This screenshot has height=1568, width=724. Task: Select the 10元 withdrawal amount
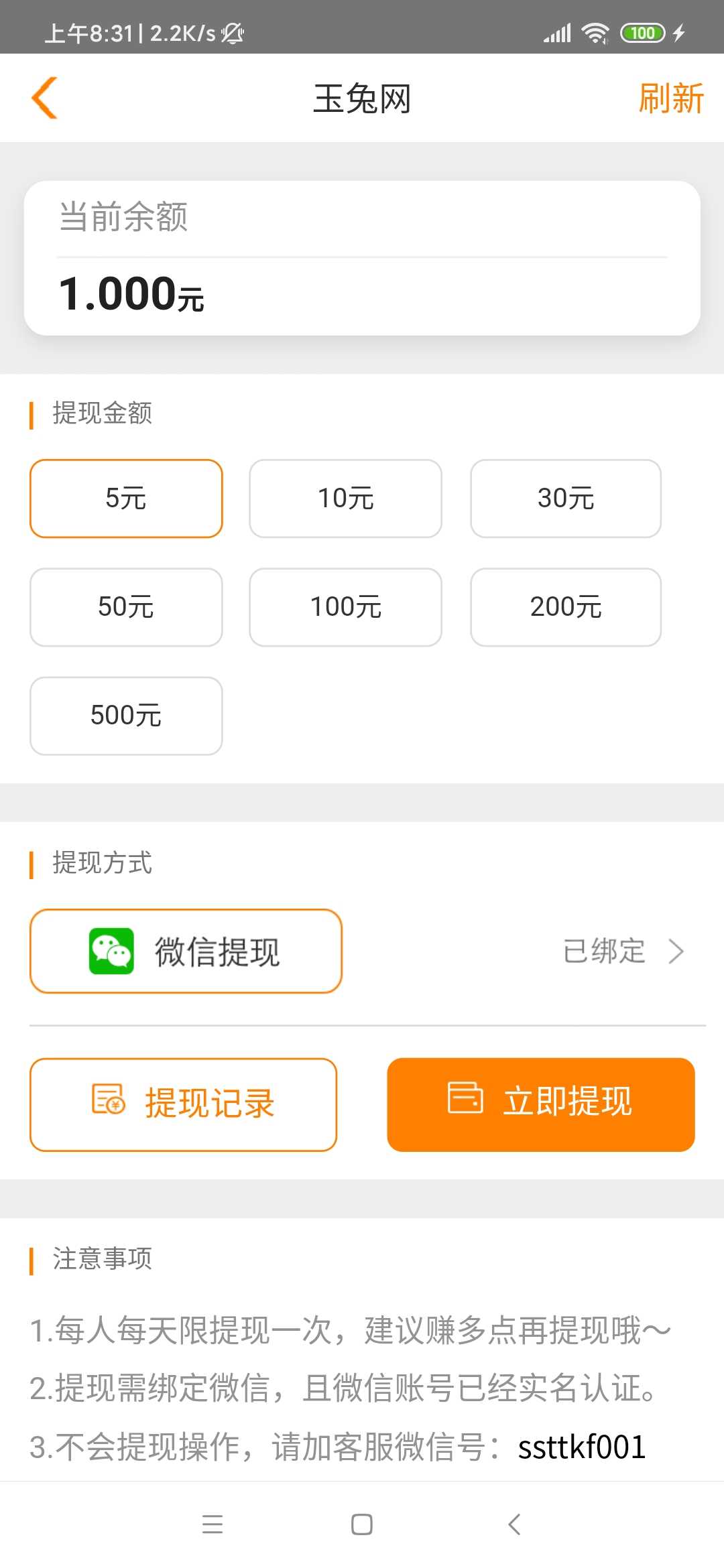point(346,499)
